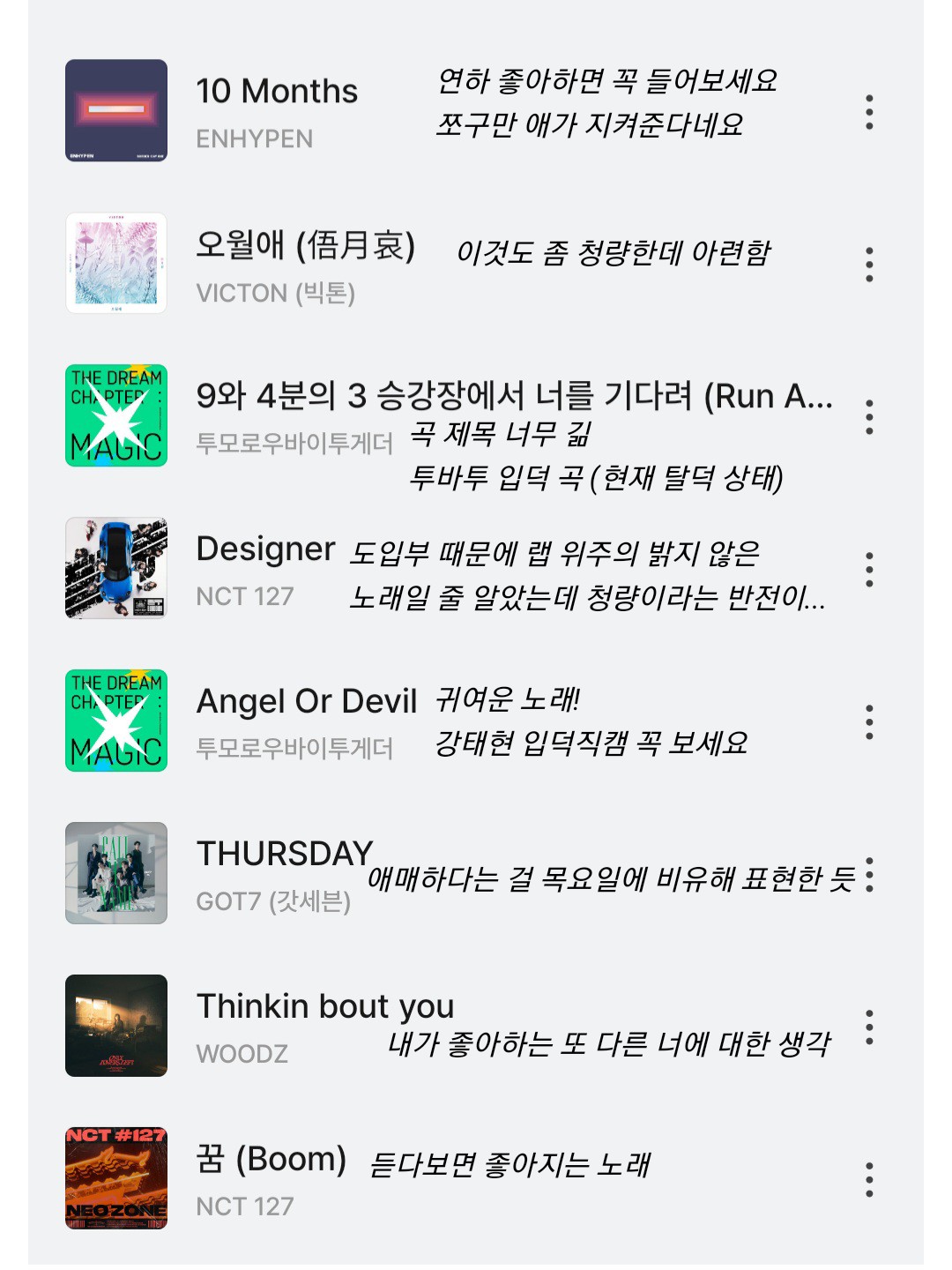
Task: Open the three-dot menu for Designer
Action: [869, 570]
